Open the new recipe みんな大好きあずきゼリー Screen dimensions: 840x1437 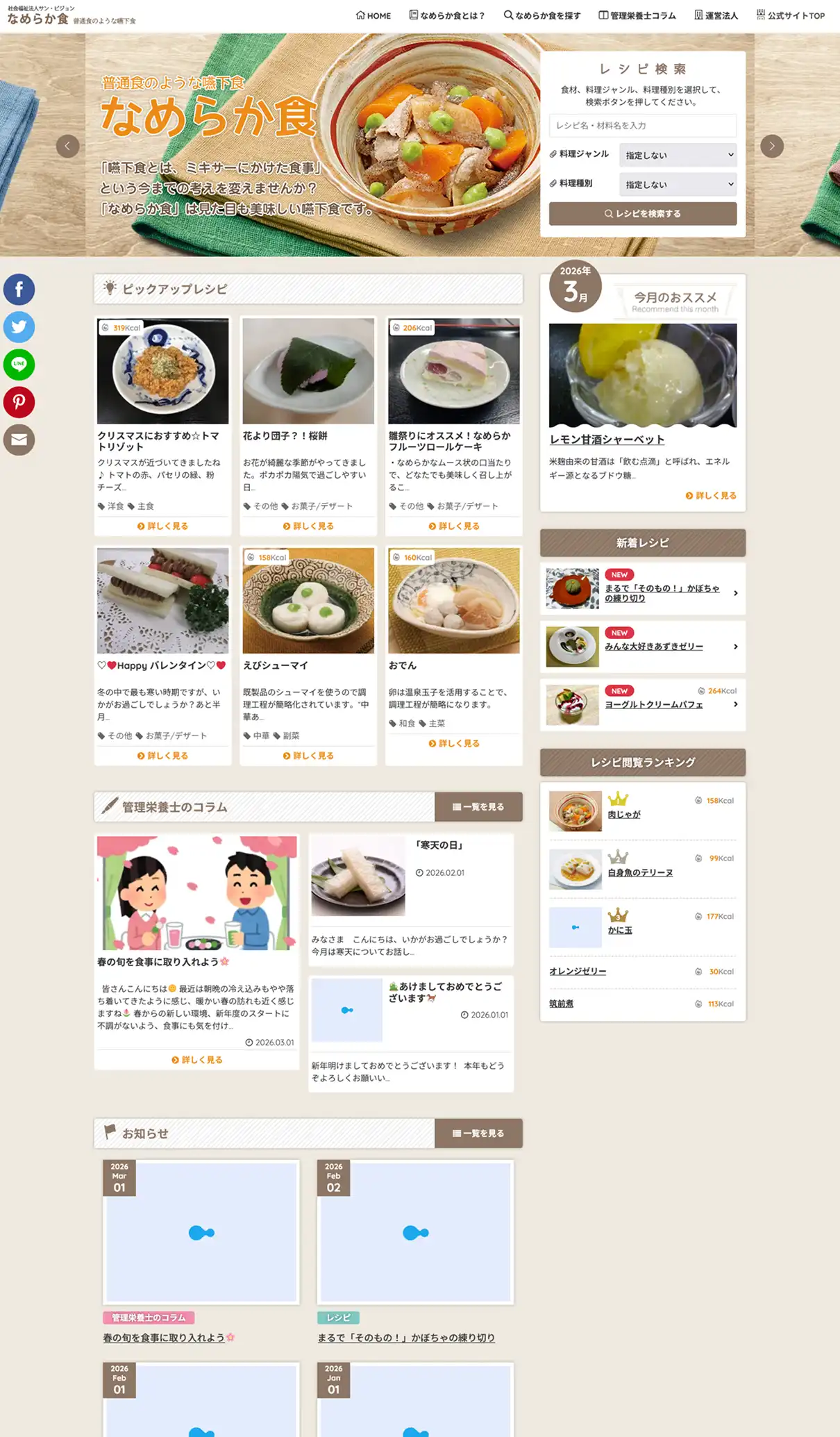(653, 647)
